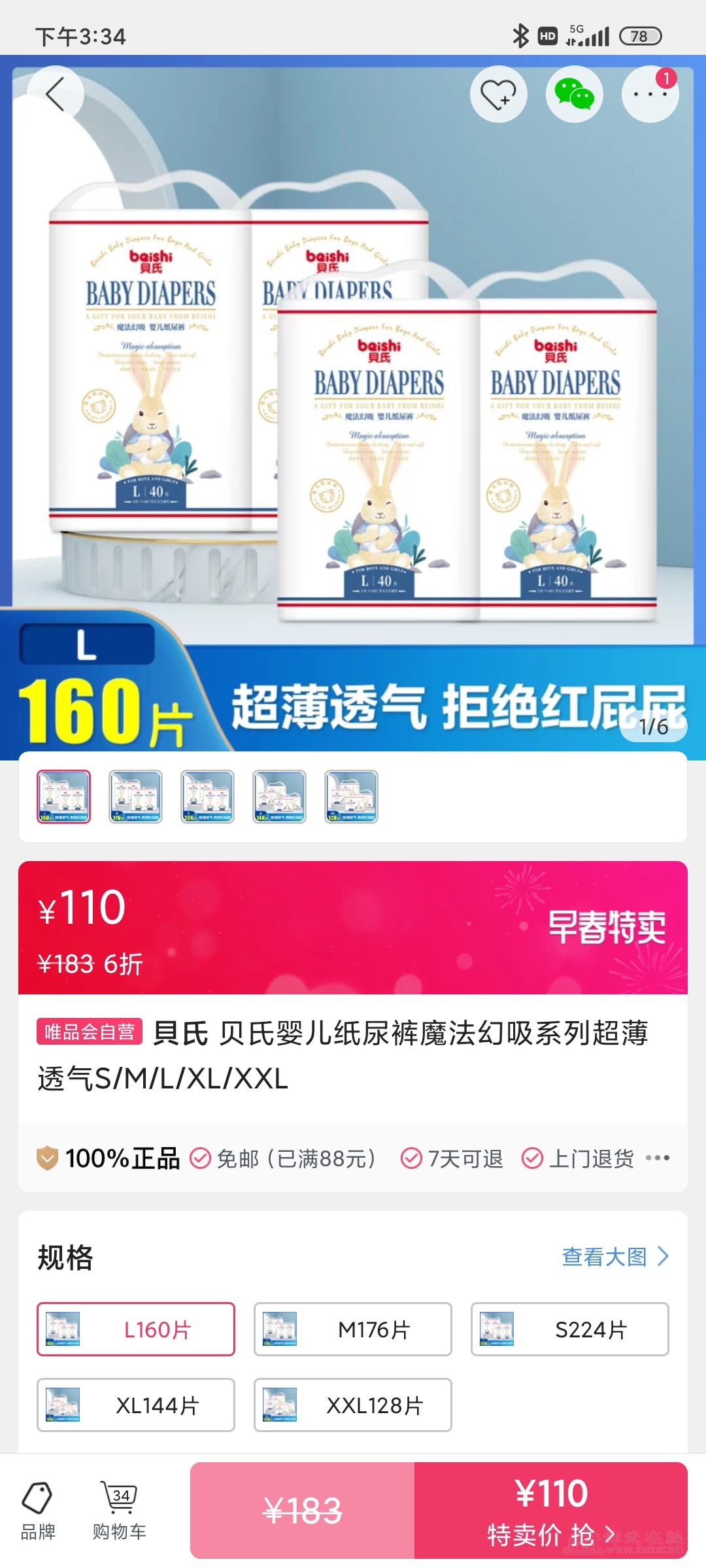Select the fourth product thumbnail image
The width and height of the screenshot is (706, 1568).
click(x=279, y=796)
